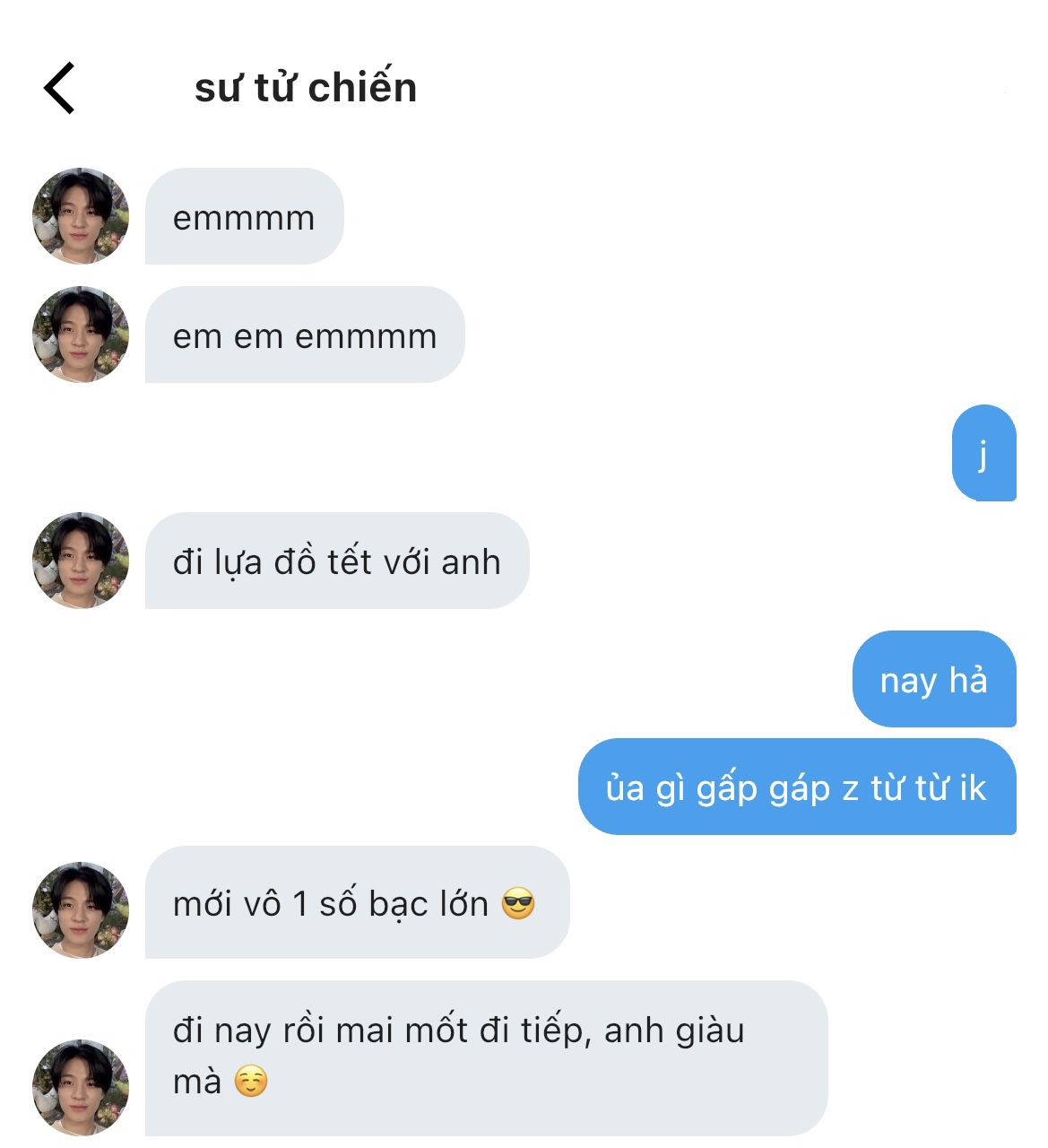
Task: Open avatar beside the 'đi lựa đồ tết với anh' message
Action: 81,561
